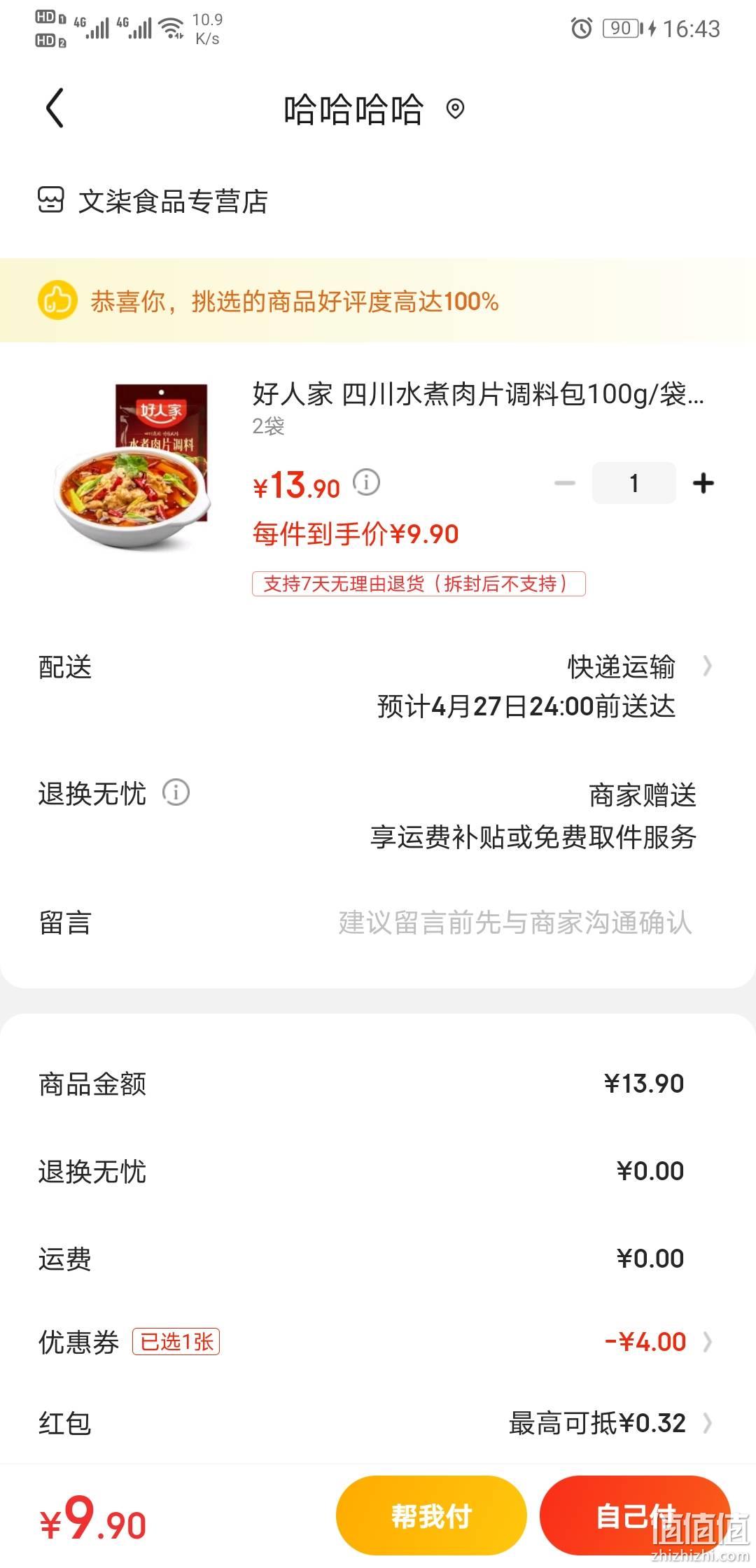Tap the 留言 message field

click(378, 923)
